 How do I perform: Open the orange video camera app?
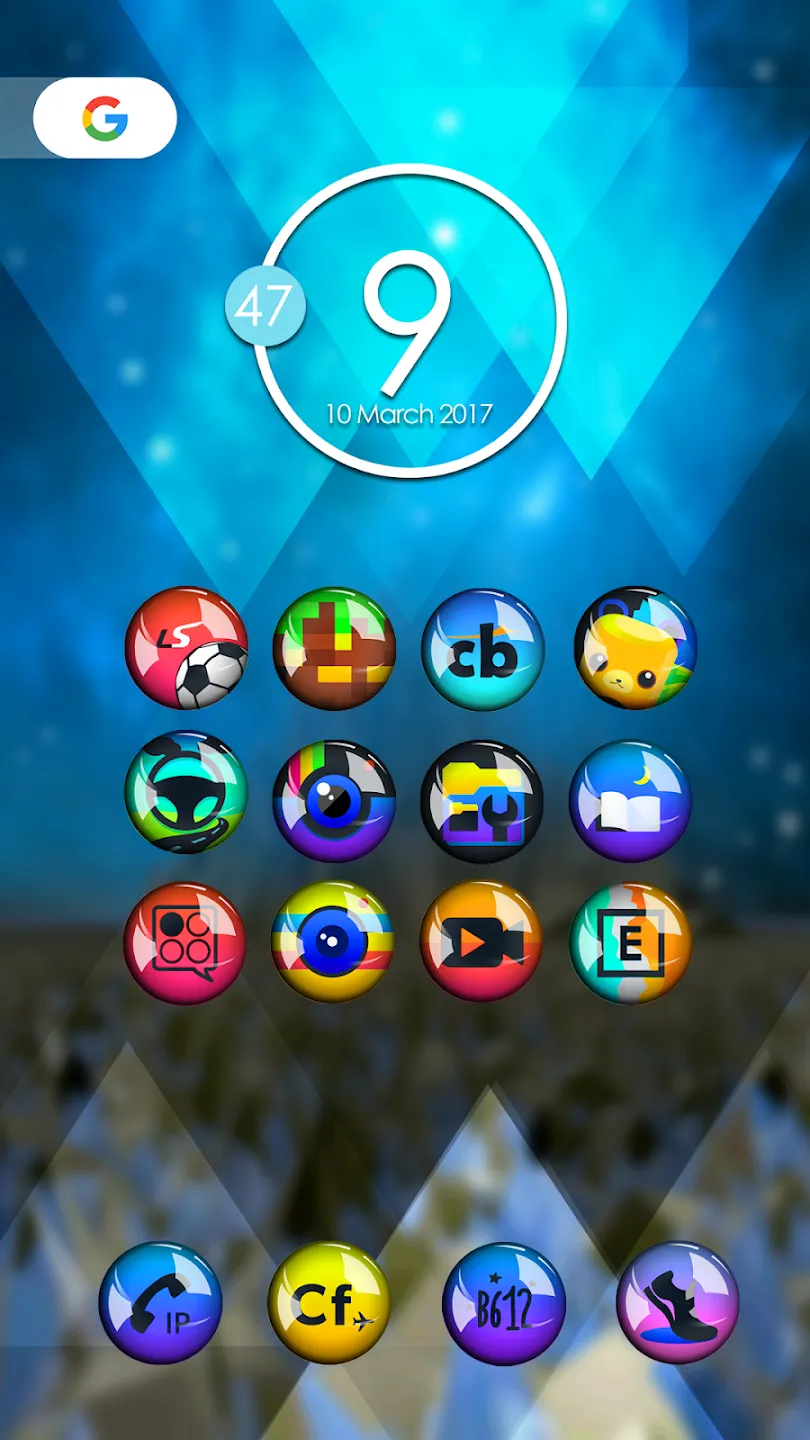481,942
